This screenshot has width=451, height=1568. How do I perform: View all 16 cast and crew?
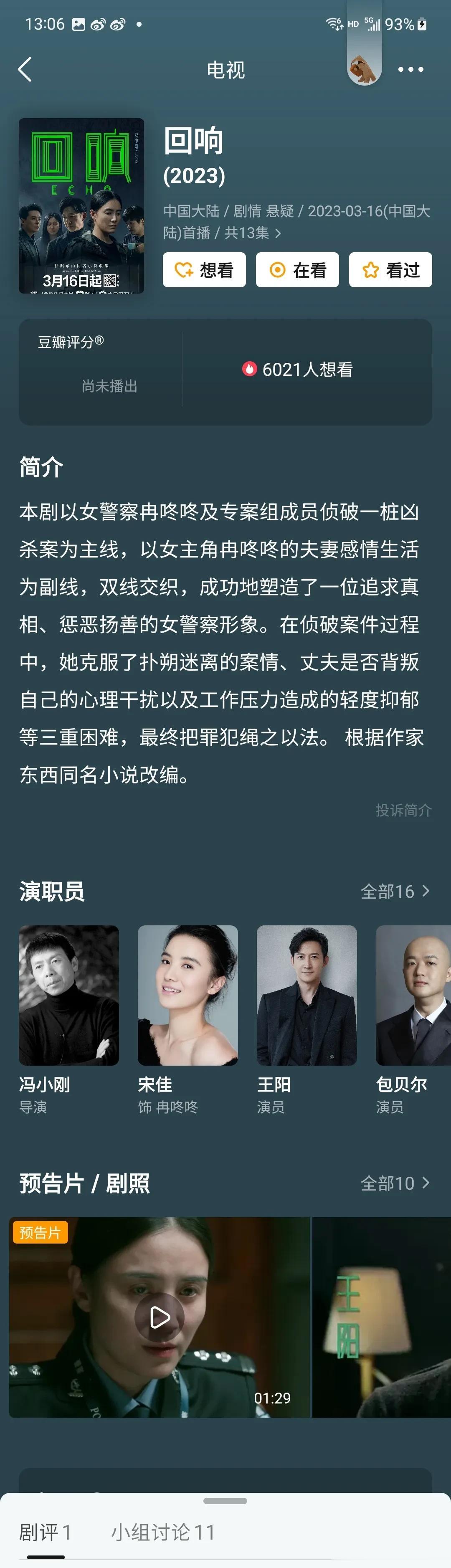tap(394, 891)
